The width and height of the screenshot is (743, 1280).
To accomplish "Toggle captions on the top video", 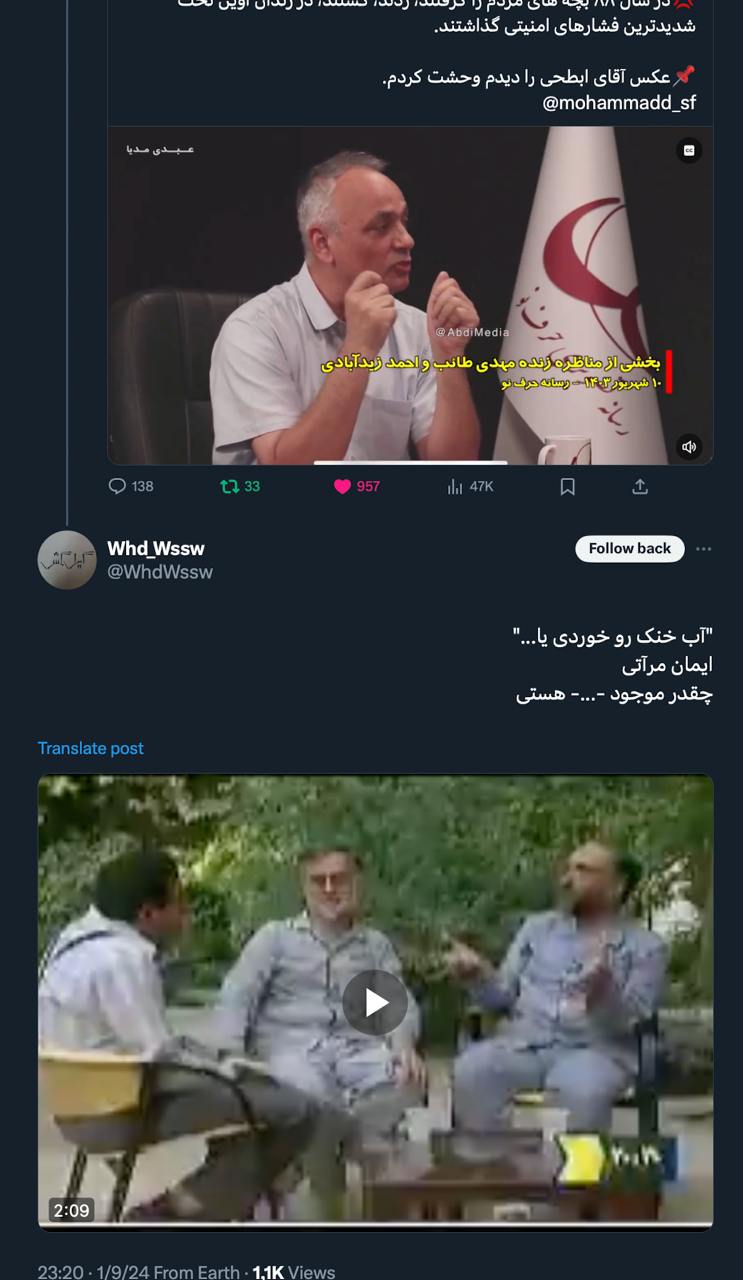I will (x=689, y=150).
